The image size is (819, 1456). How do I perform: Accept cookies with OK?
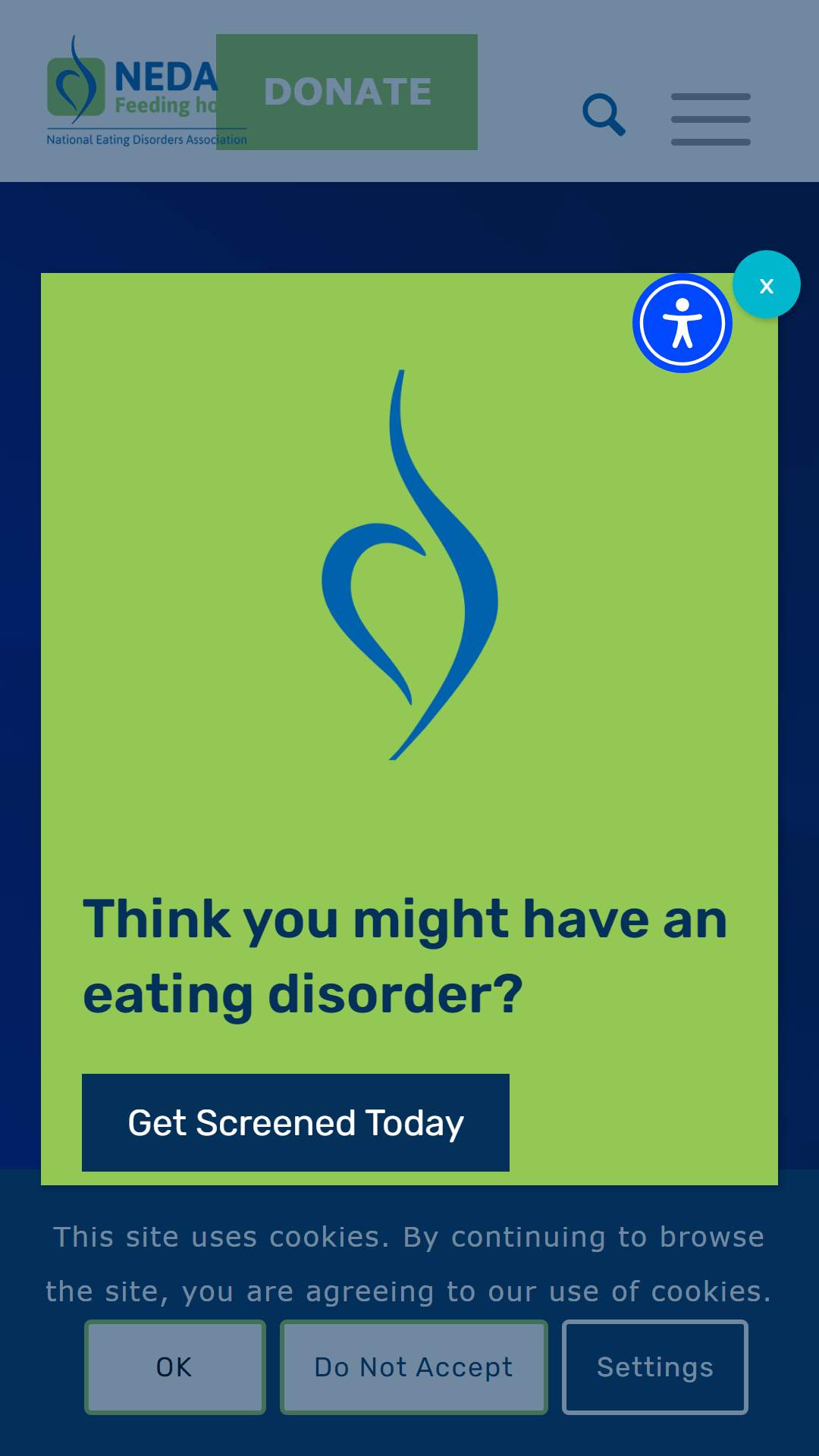[x=175, y=1367]
